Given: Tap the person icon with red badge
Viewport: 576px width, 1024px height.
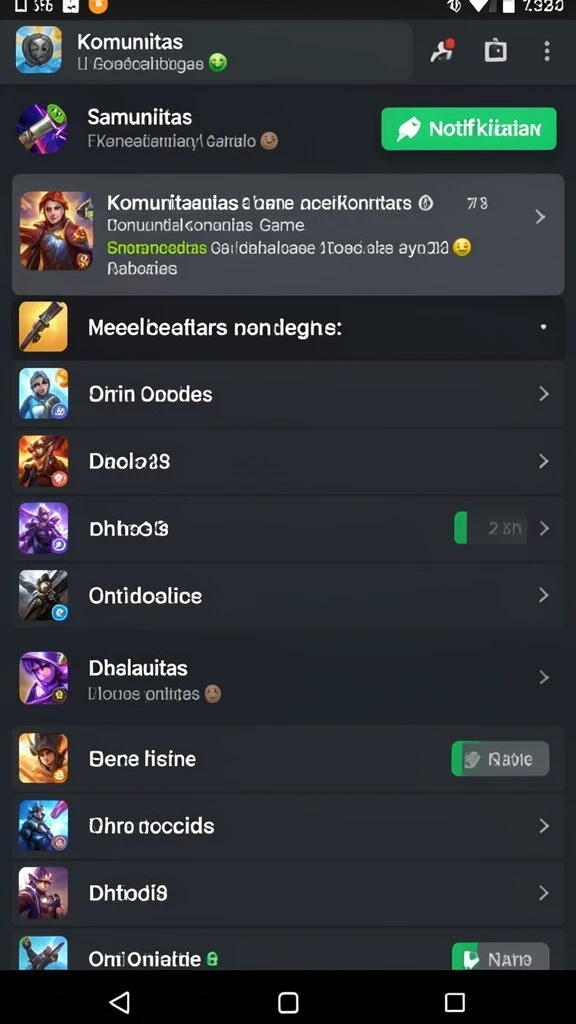Looking at the screenshot, I should pyautogui.click(x=443, y=50).
